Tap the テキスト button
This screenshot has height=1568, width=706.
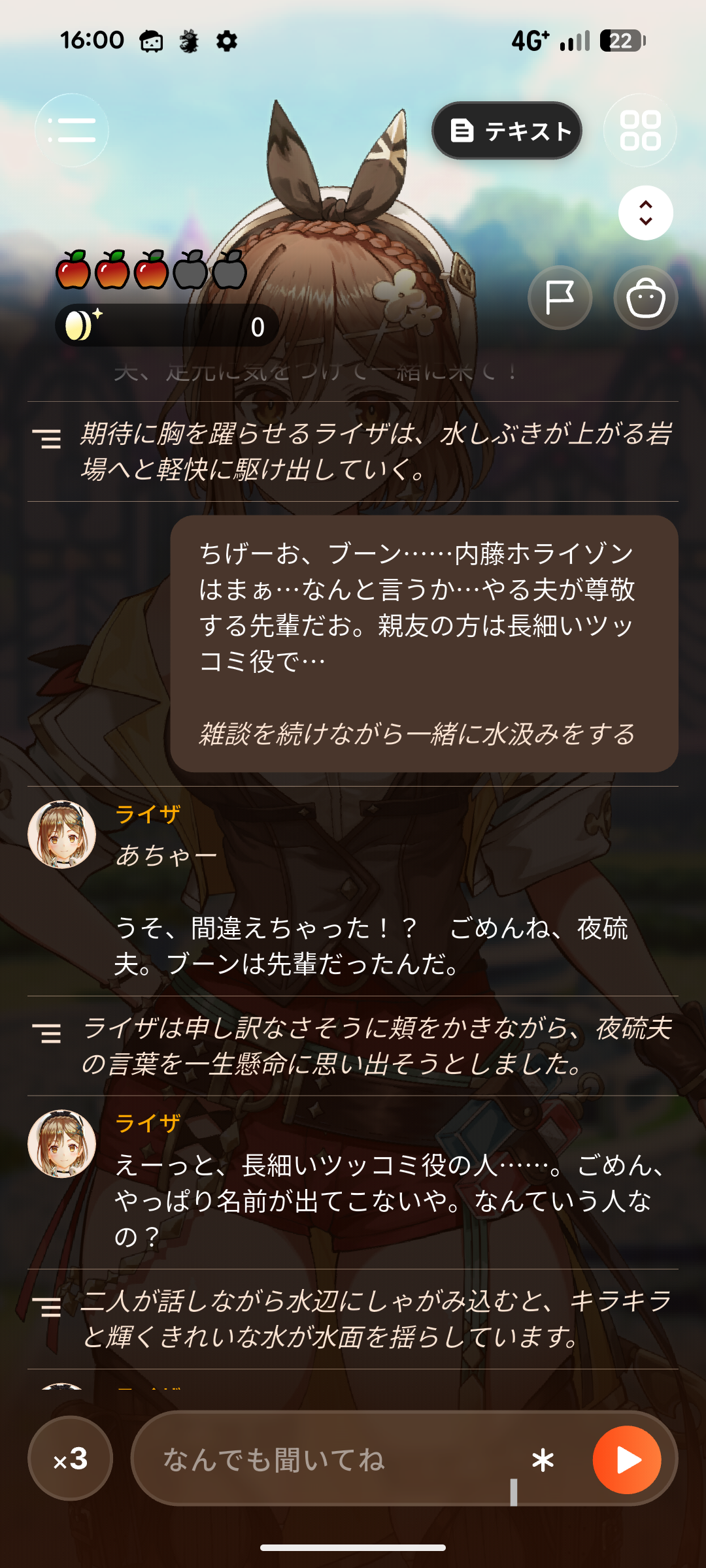tap(507, 131)
